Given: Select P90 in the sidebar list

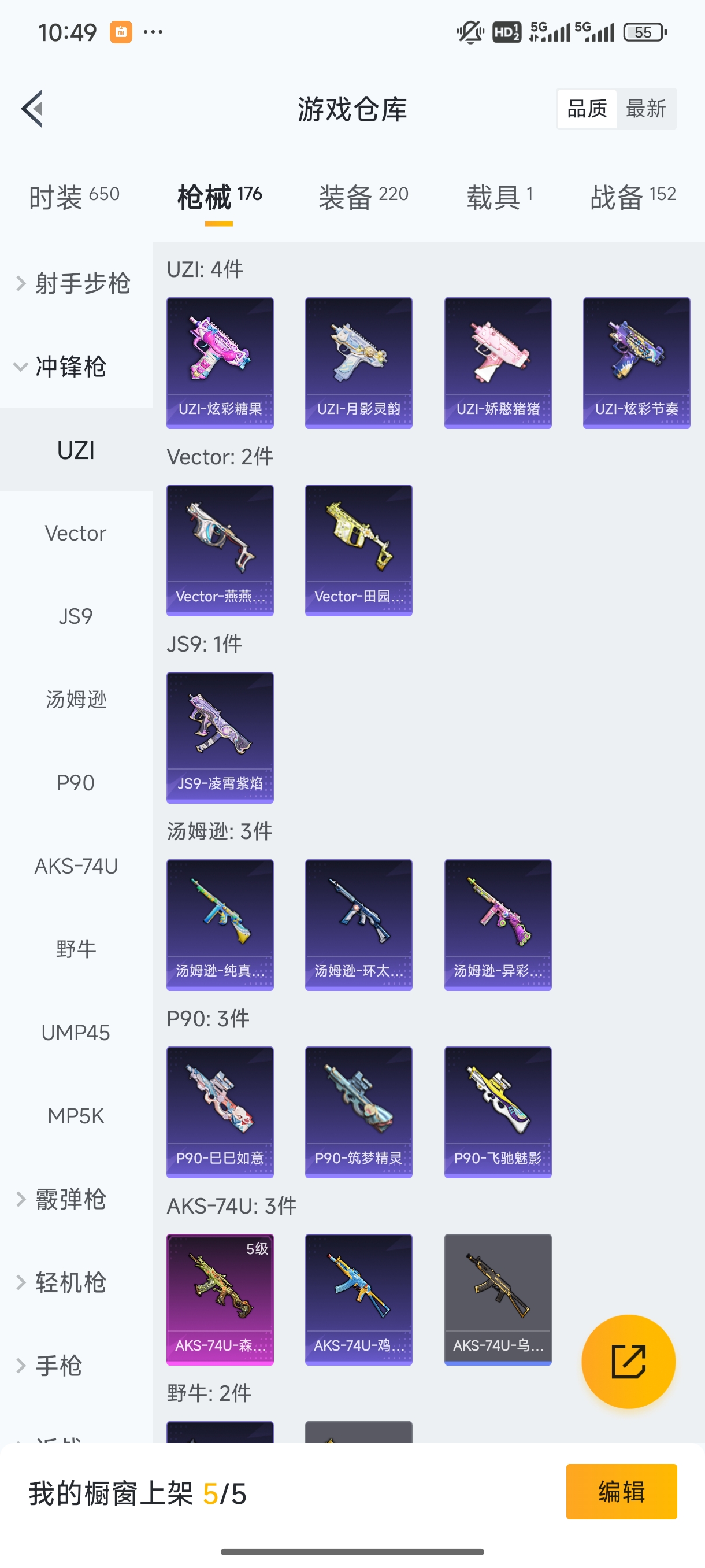Looking at the screenshot, I should [75, 783].
